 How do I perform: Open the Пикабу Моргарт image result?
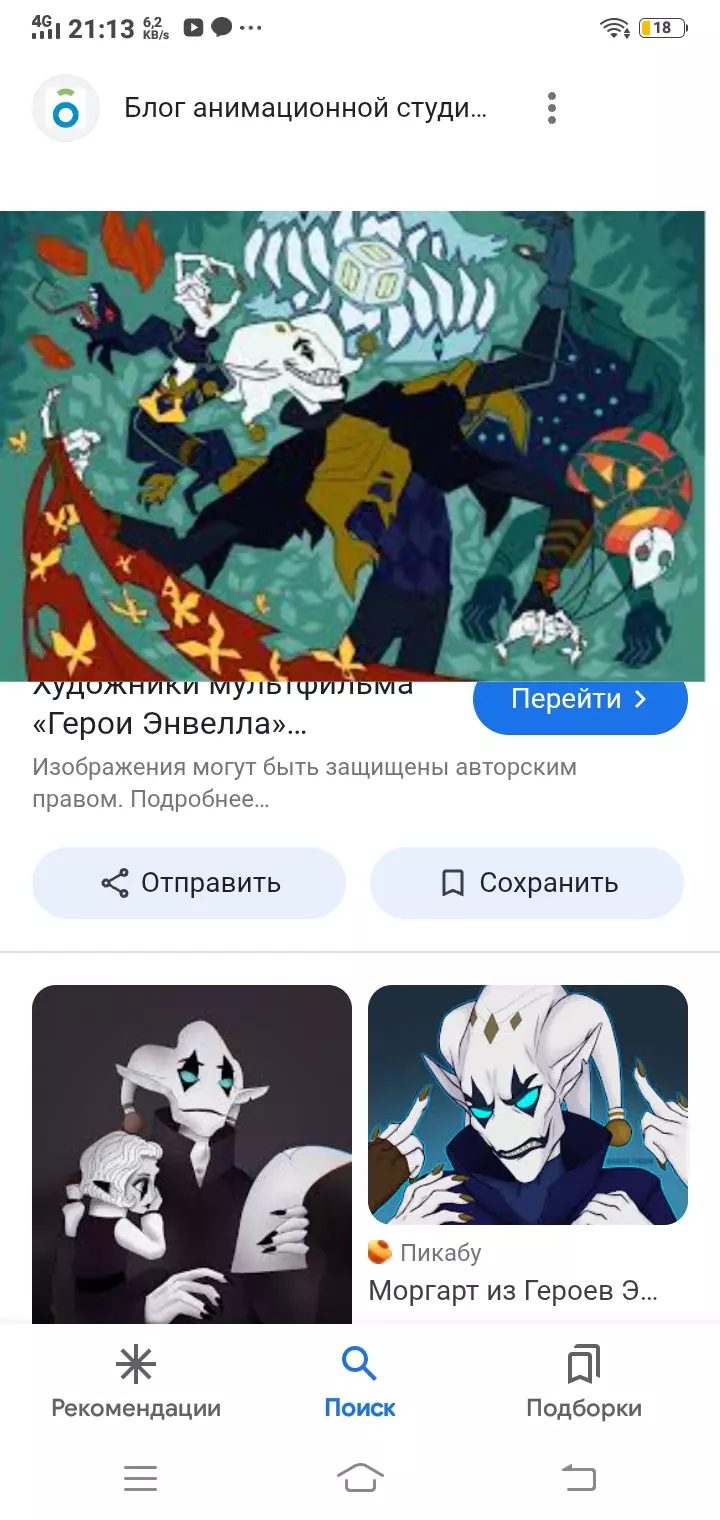coord(527,1105)
